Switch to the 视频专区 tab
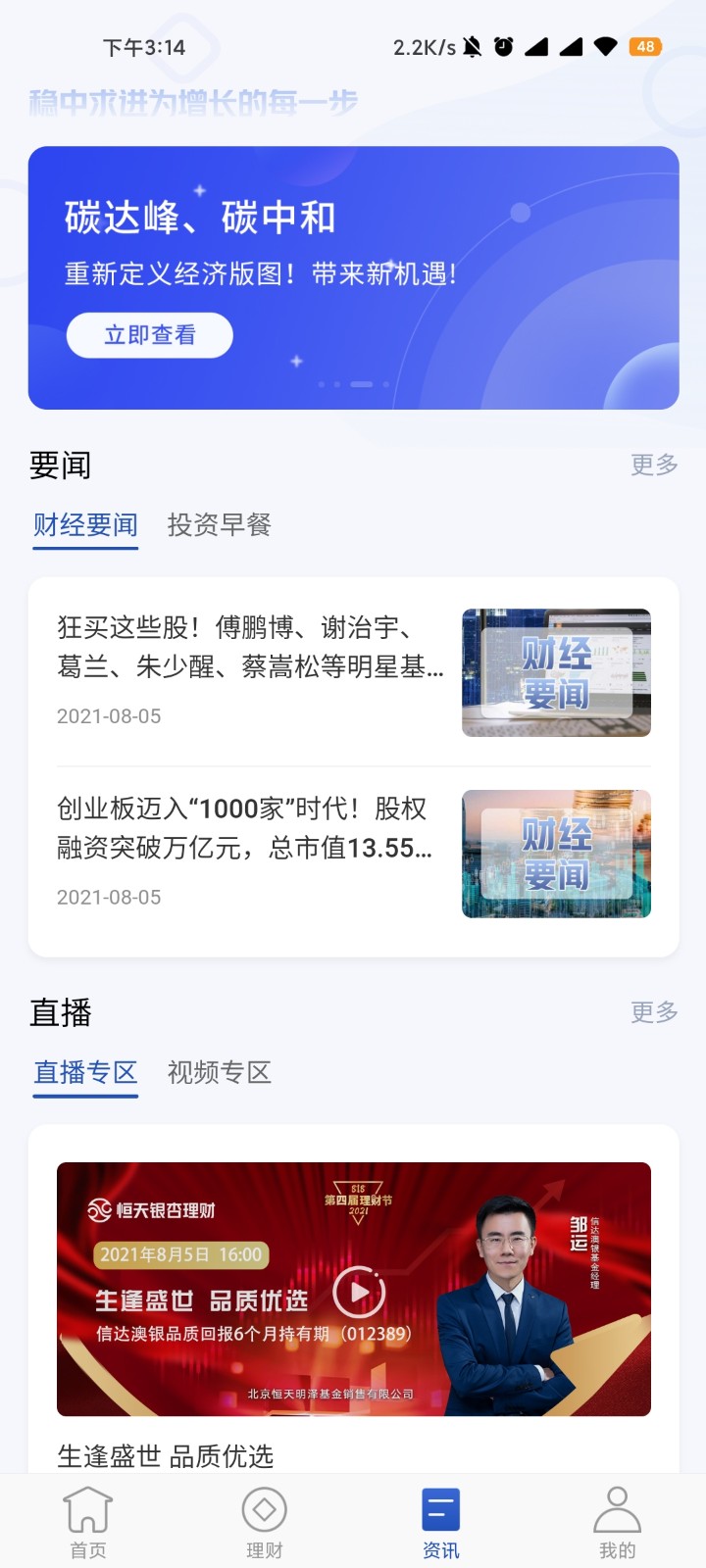 pos(219,1073)
